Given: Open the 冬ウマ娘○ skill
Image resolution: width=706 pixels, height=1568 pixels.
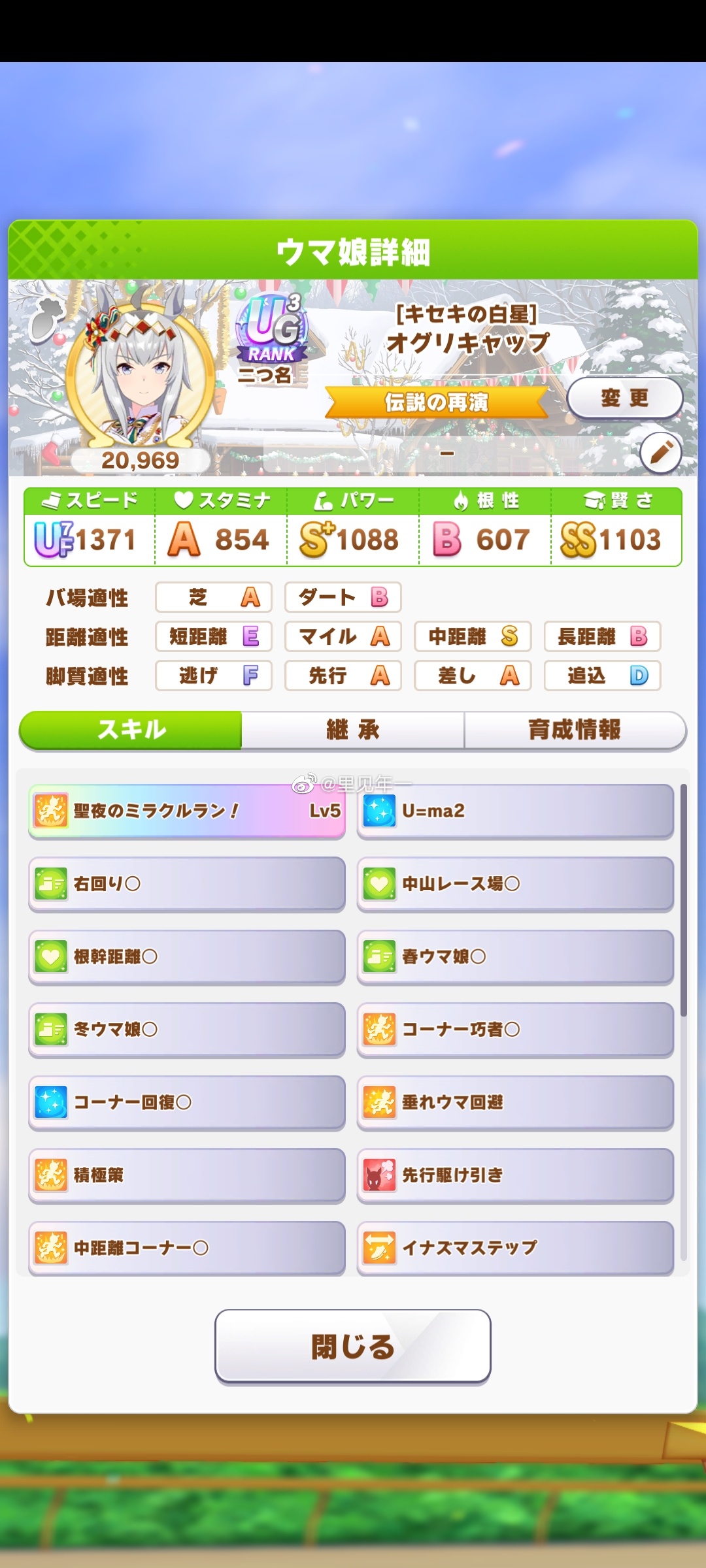Looking at the screenshot, I should 187,1030.
